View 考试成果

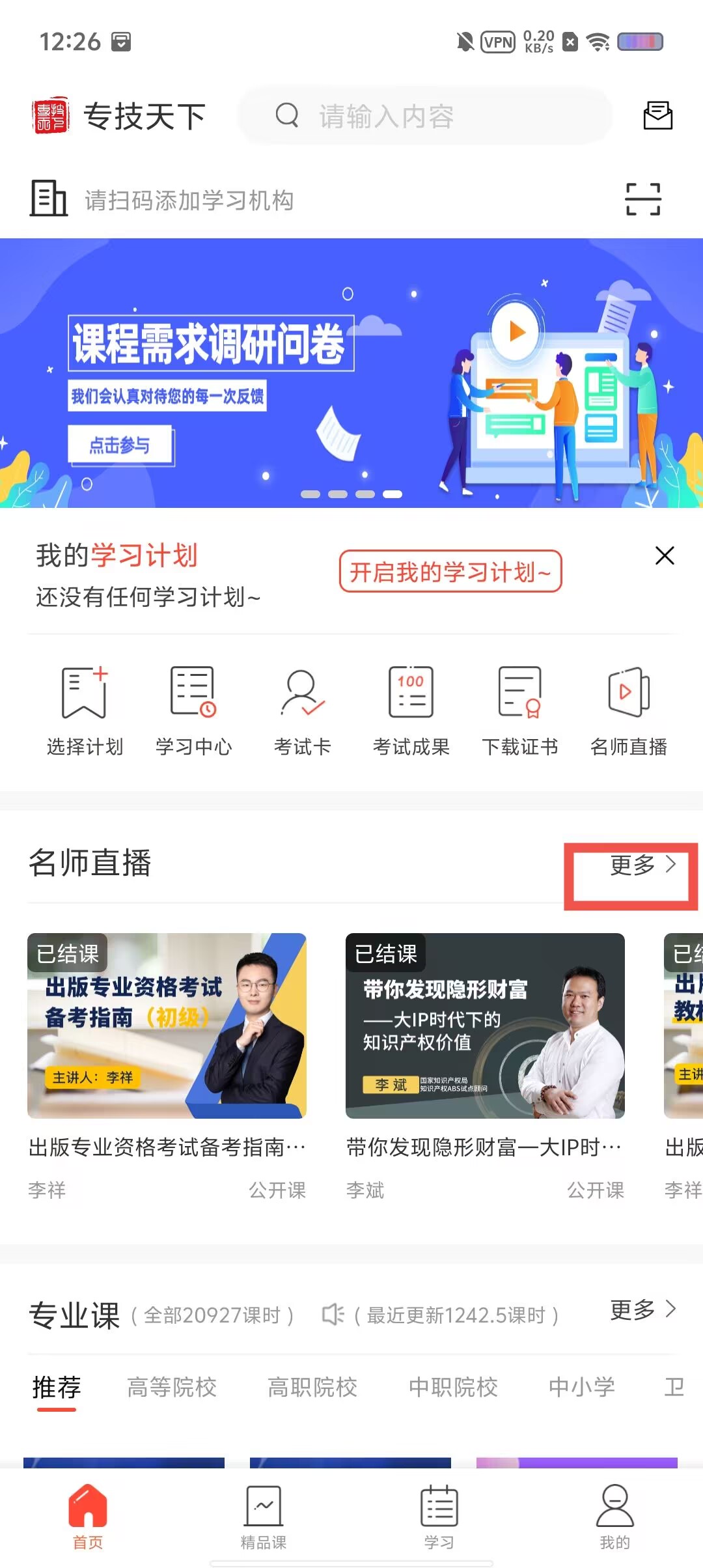[x=411, y=710]
